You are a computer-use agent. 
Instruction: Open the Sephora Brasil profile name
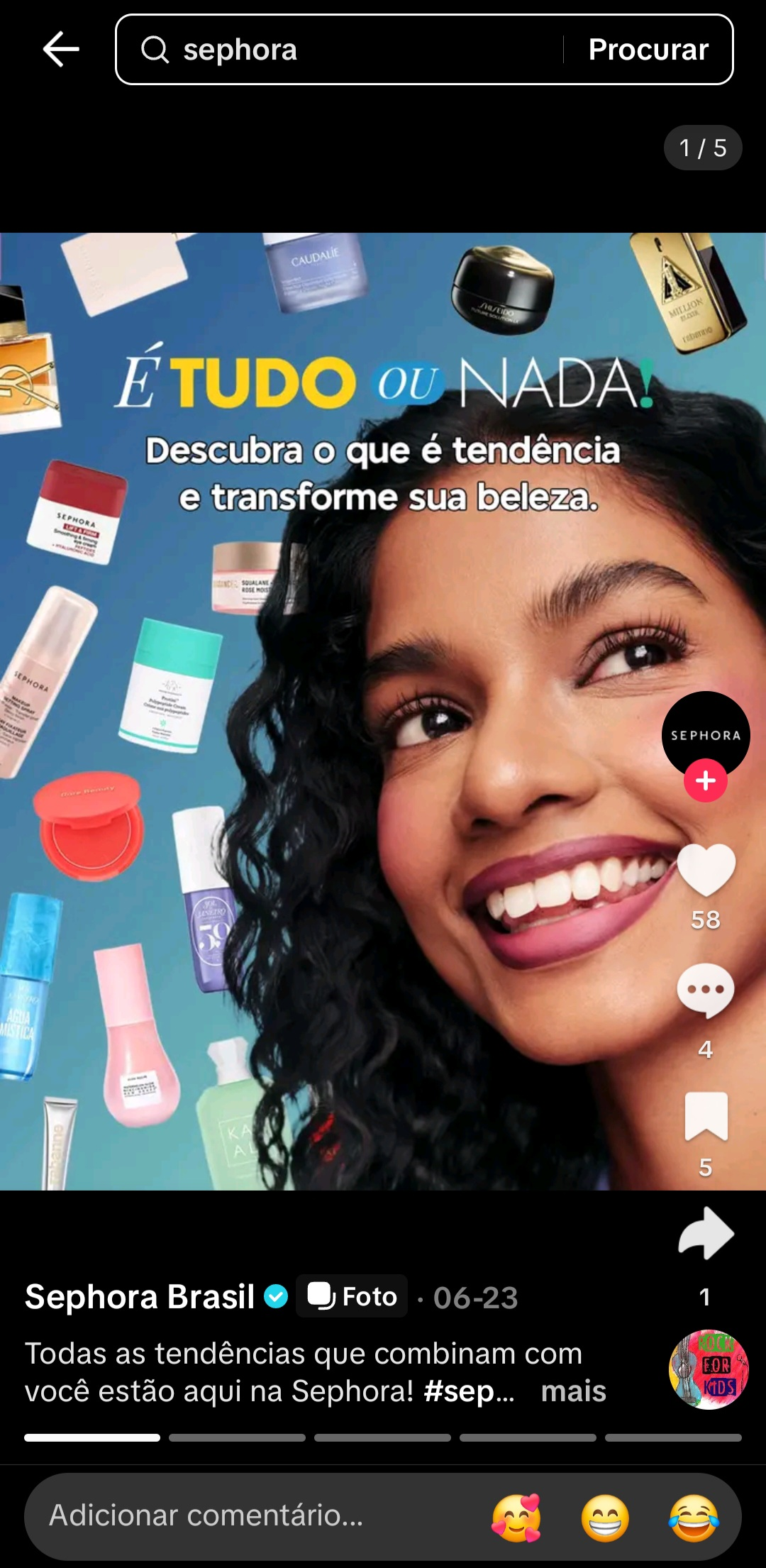(x=139, y=1297)
